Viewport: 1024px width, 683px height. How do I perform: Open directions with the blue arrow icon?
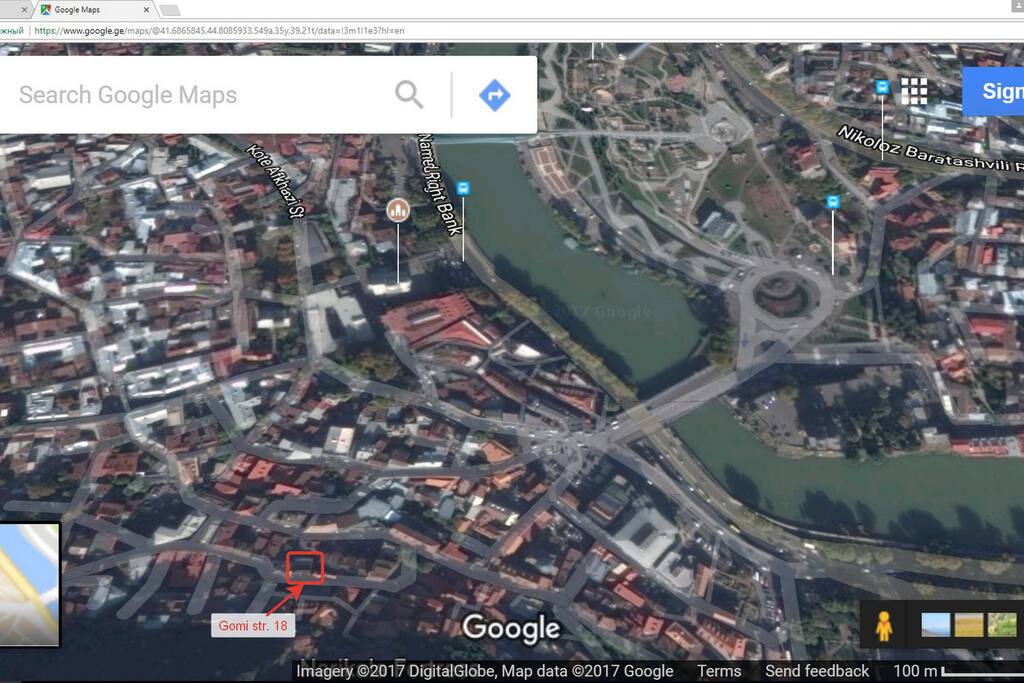pos(494,95)
